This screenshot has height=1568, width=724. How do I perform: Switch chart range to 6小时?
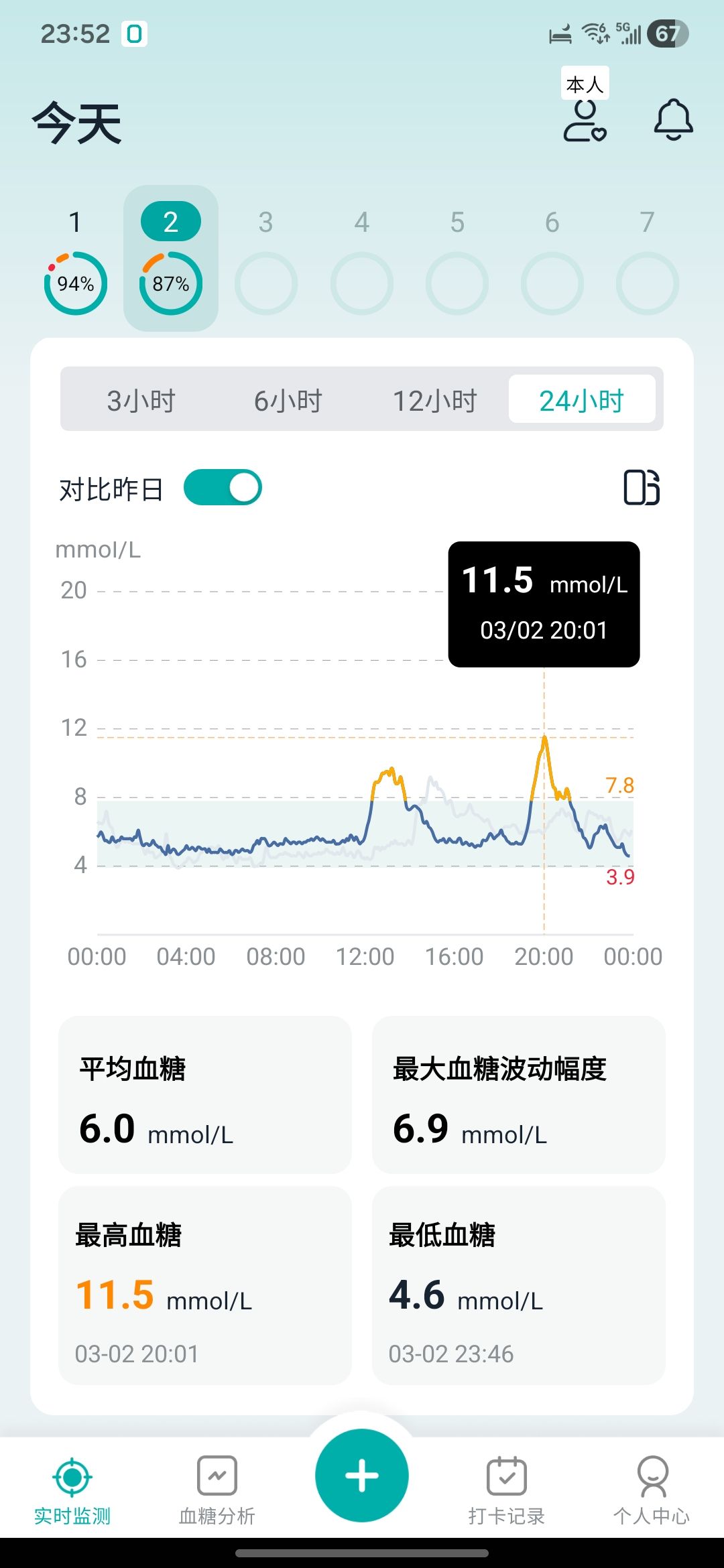tap(288, 401)
